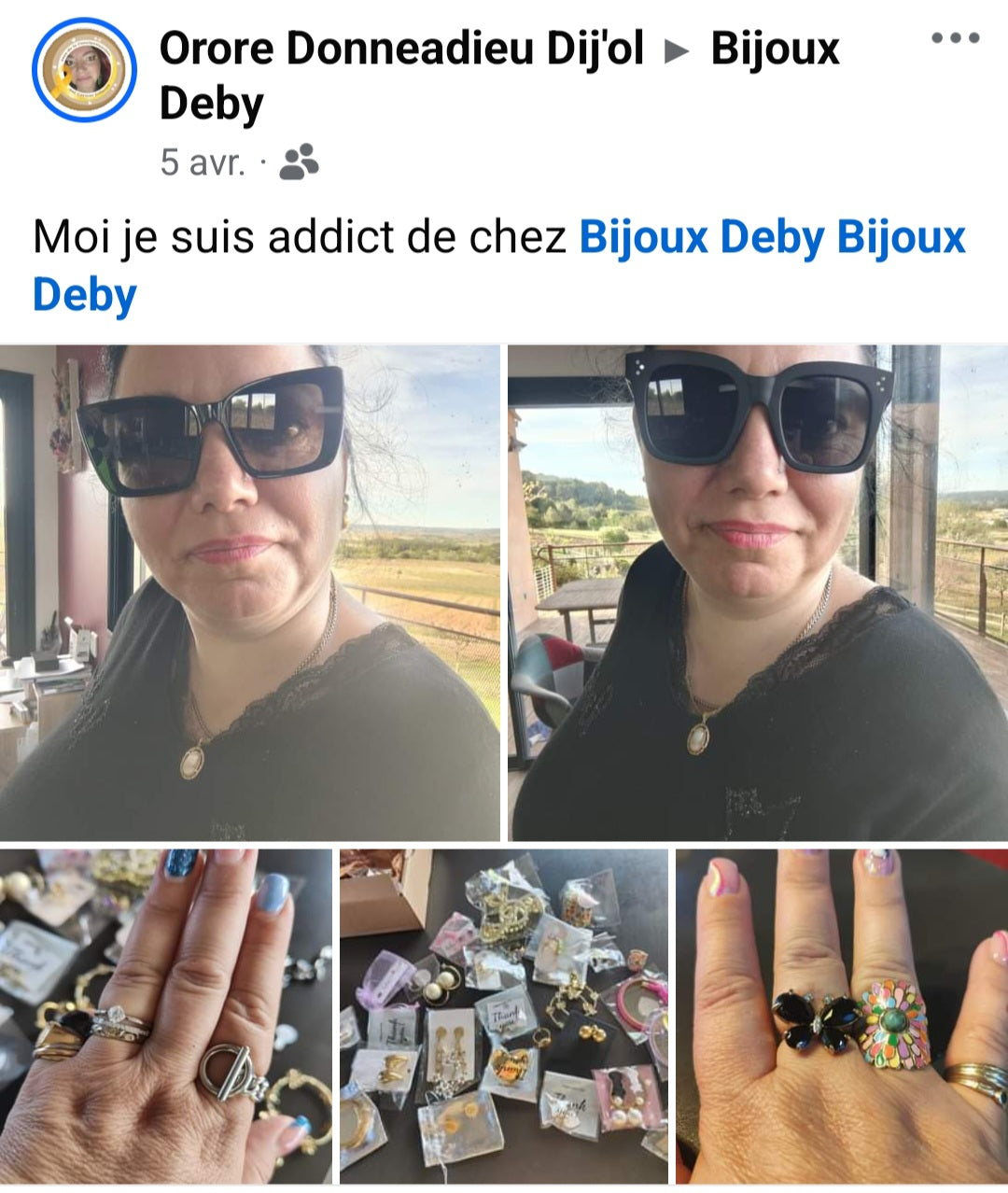1008x1193 pixels.
Task: Open the Bijoux Deby group from header
Action: [x=775, y=49]
